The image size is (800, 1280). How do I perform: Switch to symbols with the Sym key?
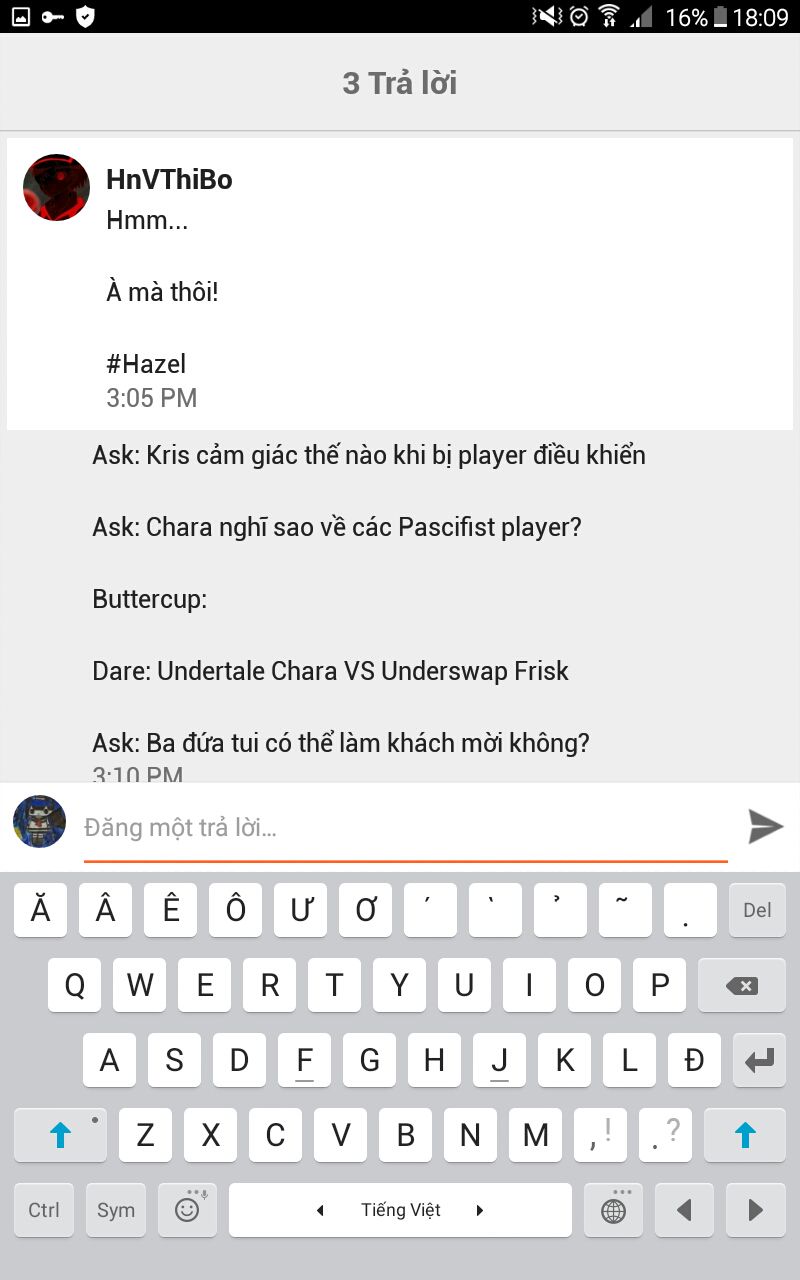tap(116, 1210)
